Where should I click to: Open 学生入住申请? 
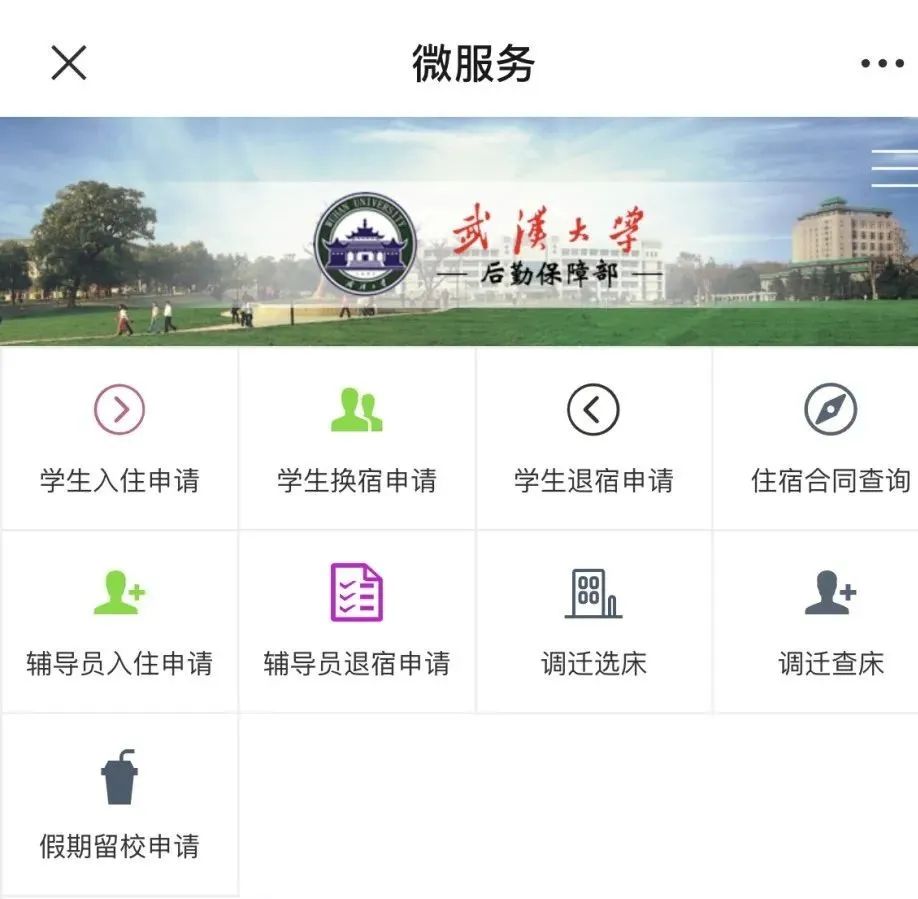click(119, 439)
